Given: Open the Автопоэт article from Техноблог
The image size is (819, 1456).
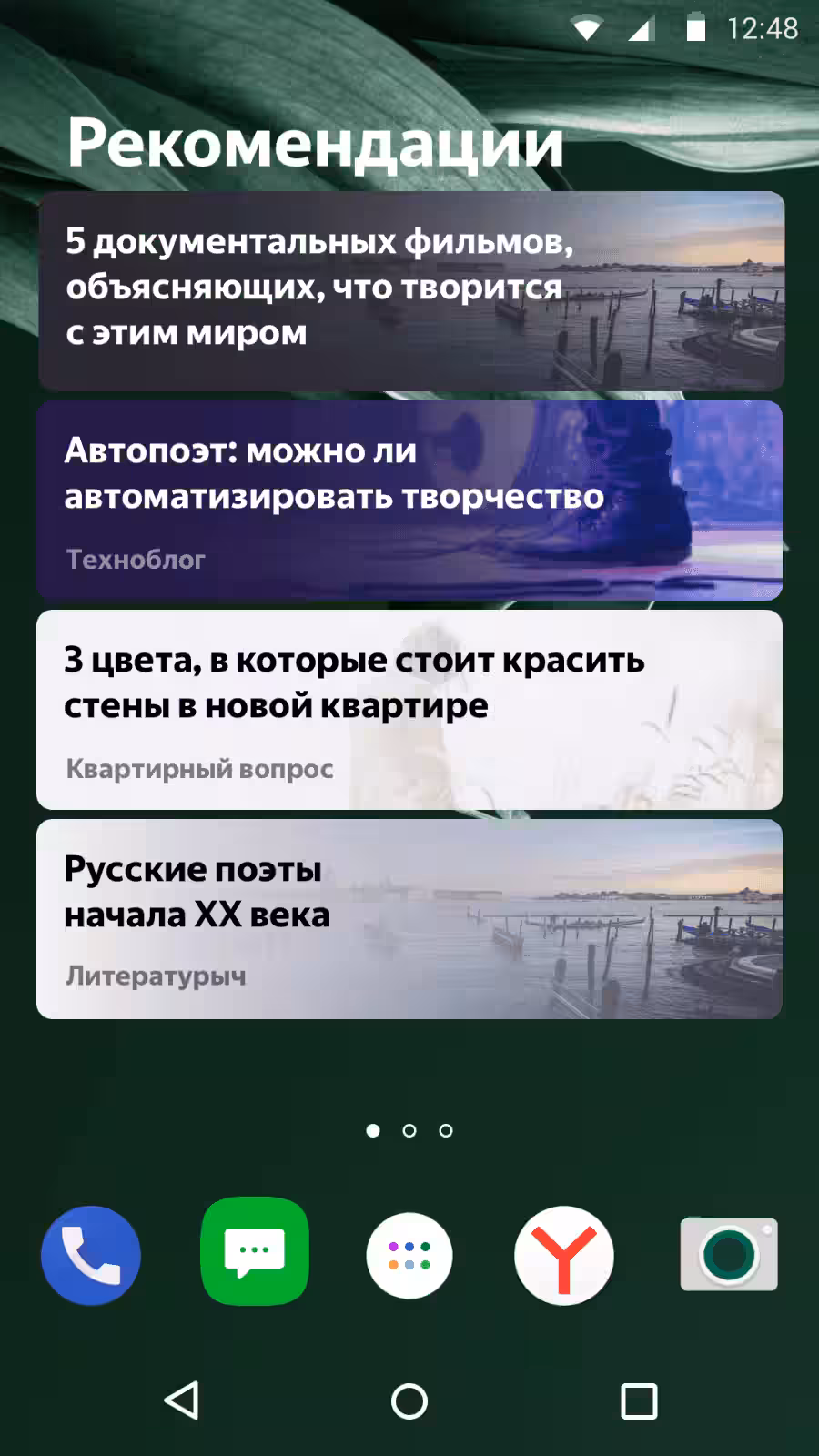Looking at the screenshot, I should pyautogui.click(x=409, y=496).
